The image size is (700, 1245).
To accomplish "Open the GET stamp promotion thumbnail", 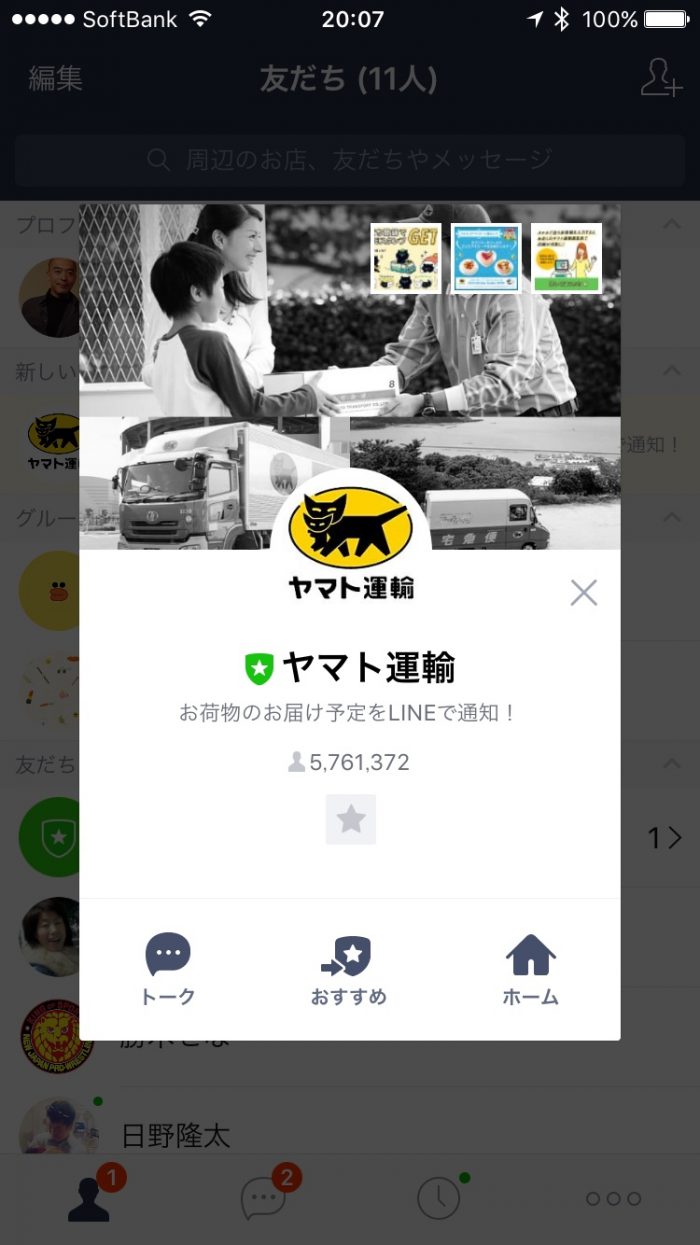I will pyautogui.click(x=406, y=258).
